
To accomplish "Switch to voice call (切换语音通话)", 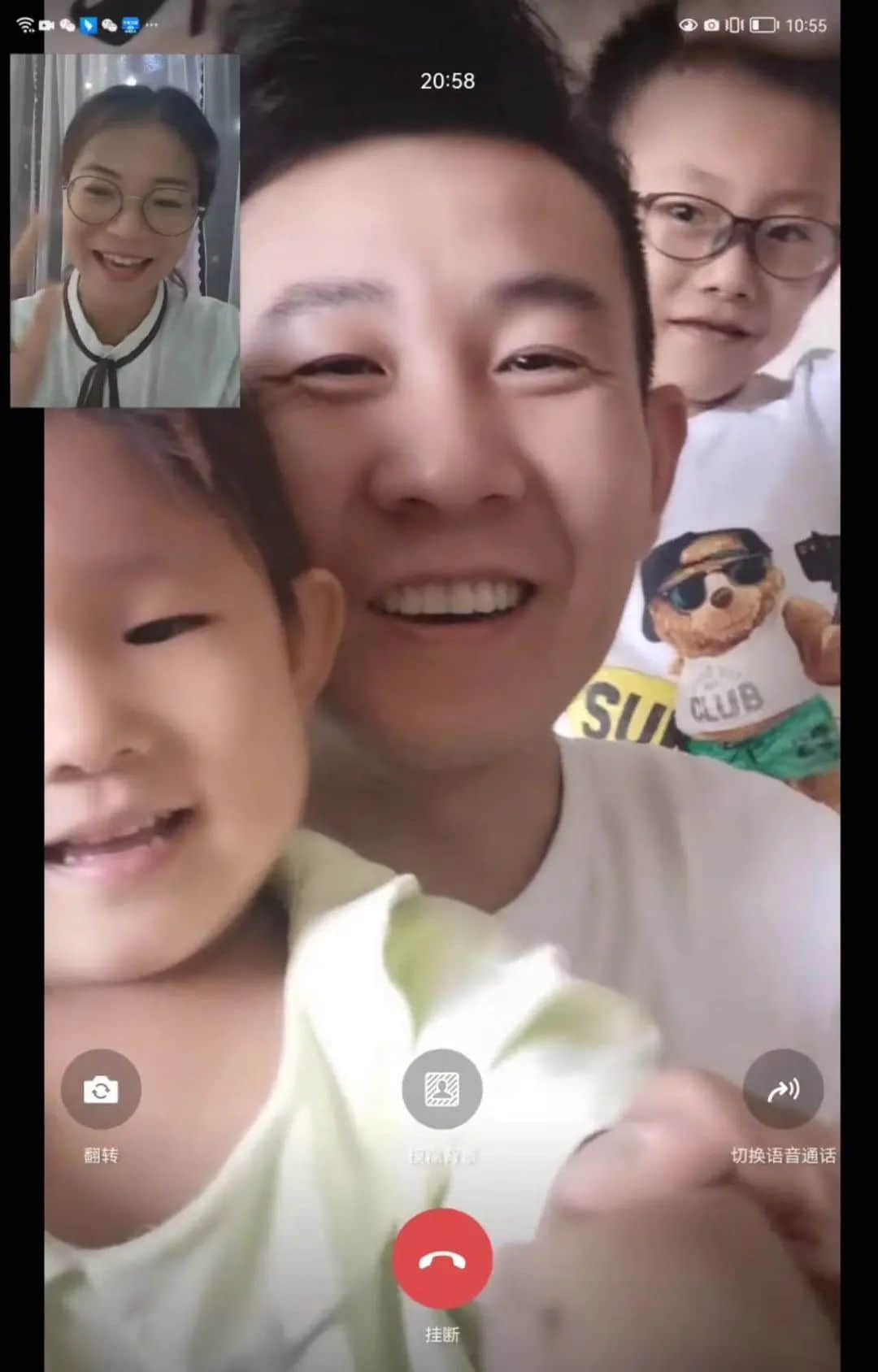I will [x=783, y=1089].
